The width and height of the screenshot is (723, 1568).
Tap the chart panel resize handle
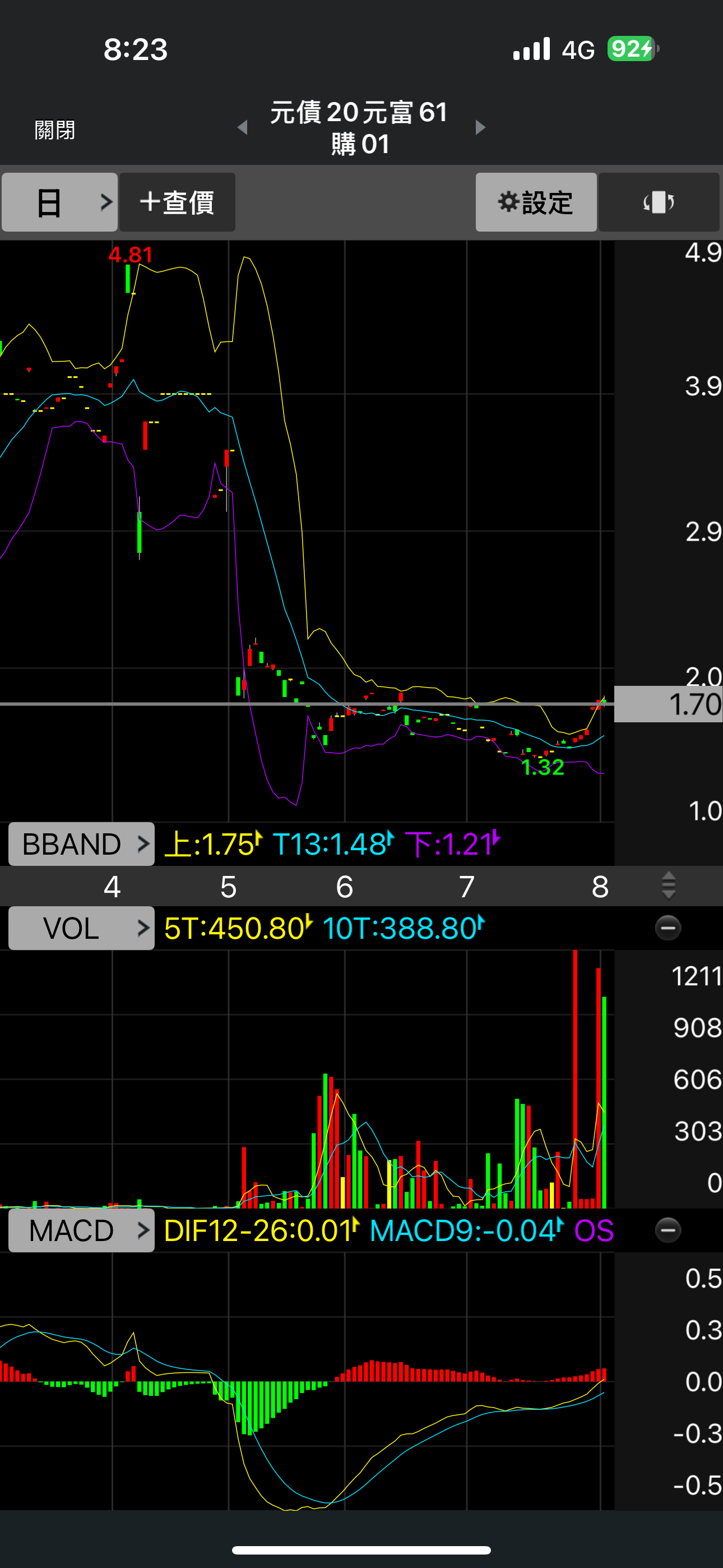pos(668,886)
